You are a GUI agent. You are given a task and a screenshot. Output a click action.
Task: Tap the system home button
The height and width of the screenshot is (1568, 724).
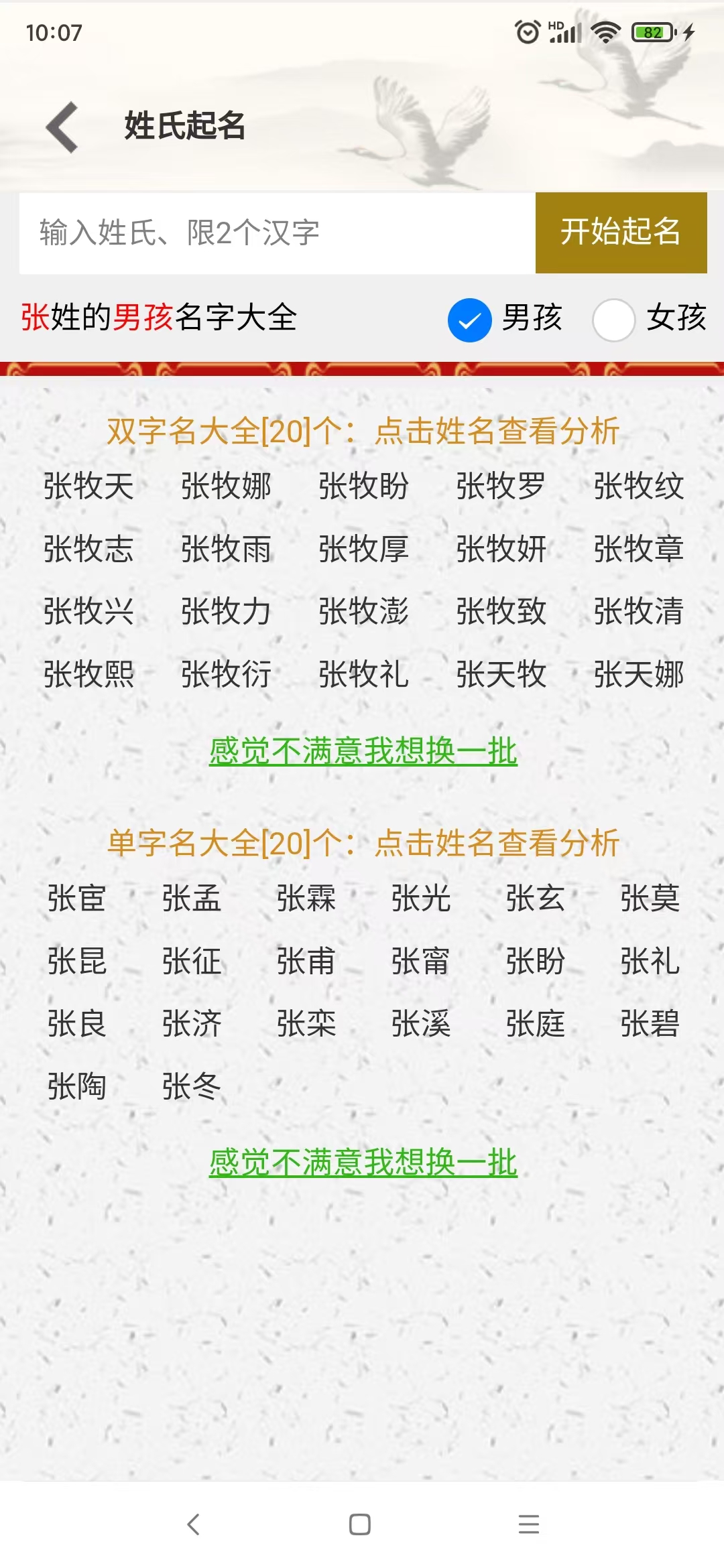point(360,1524)
